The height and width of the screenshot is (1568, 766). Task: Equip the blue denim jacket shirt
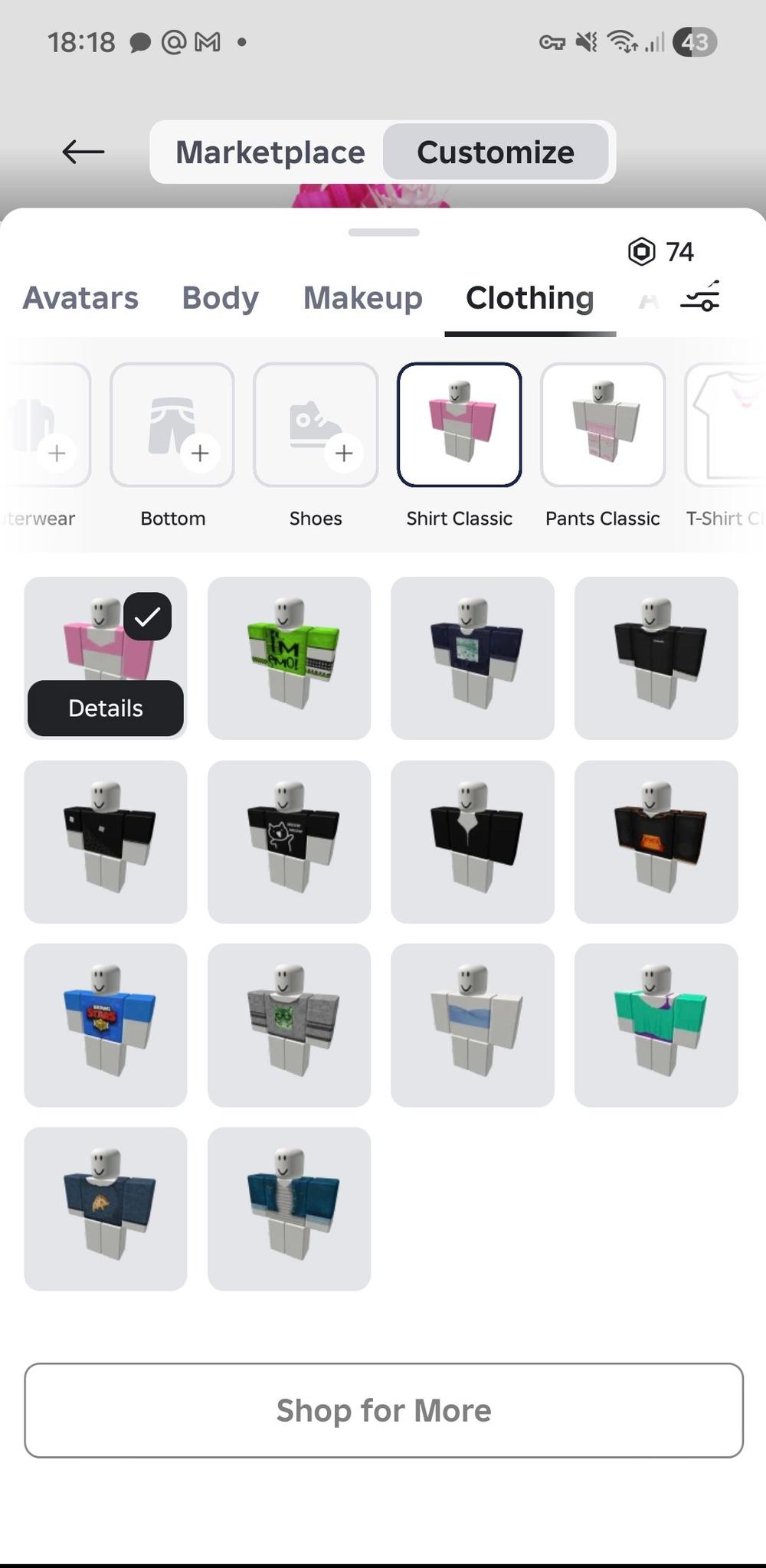coord(289,1208)
